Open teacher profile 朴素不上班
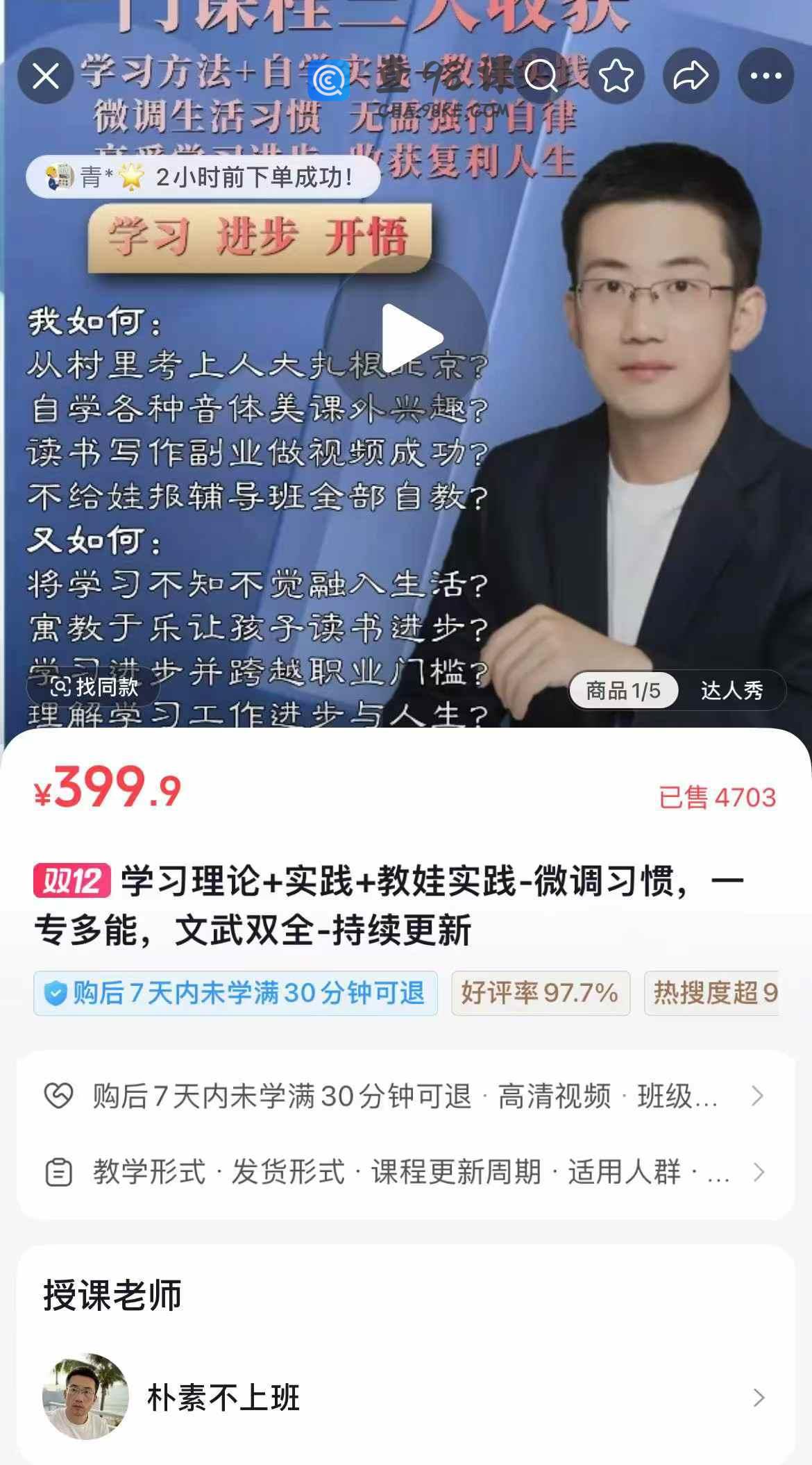 click(405, 1398)
